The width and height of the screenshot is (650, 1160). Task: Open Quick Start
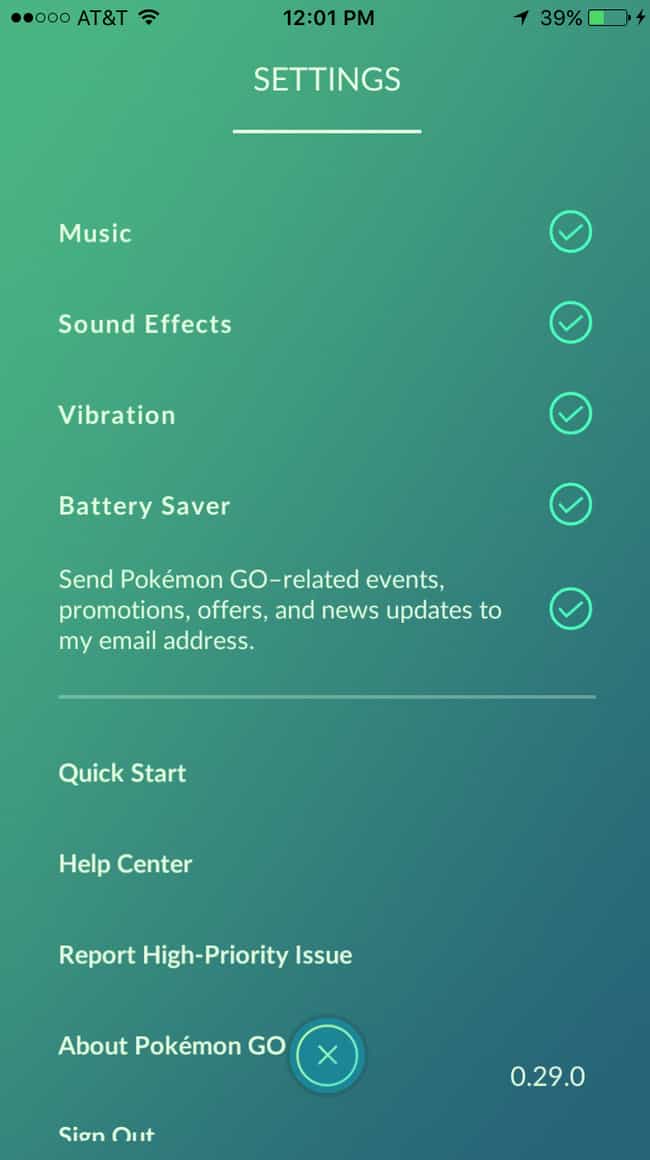point(123,773)
